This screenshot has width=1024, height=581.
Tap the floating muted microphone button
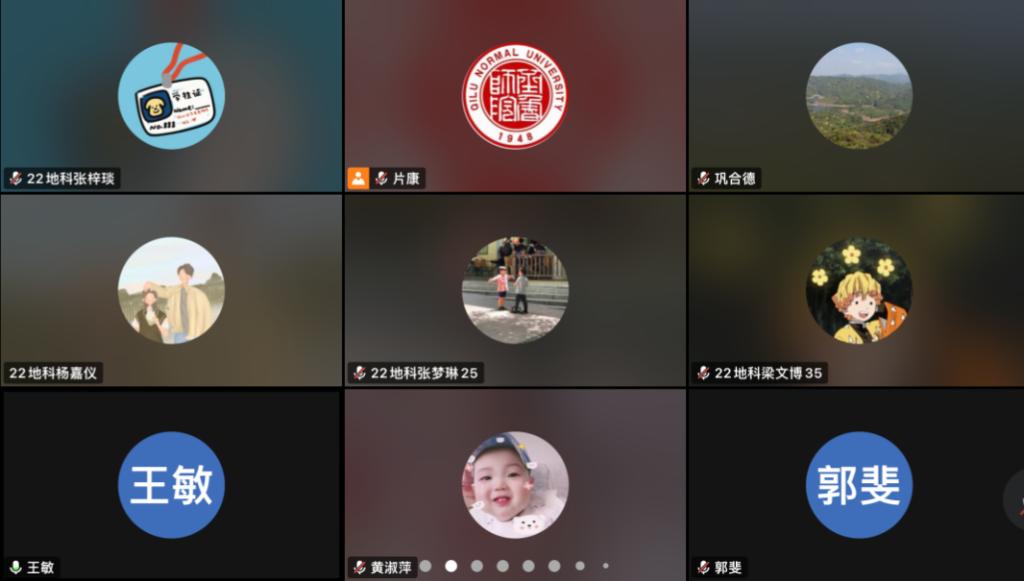click(x=1015, y=498)
